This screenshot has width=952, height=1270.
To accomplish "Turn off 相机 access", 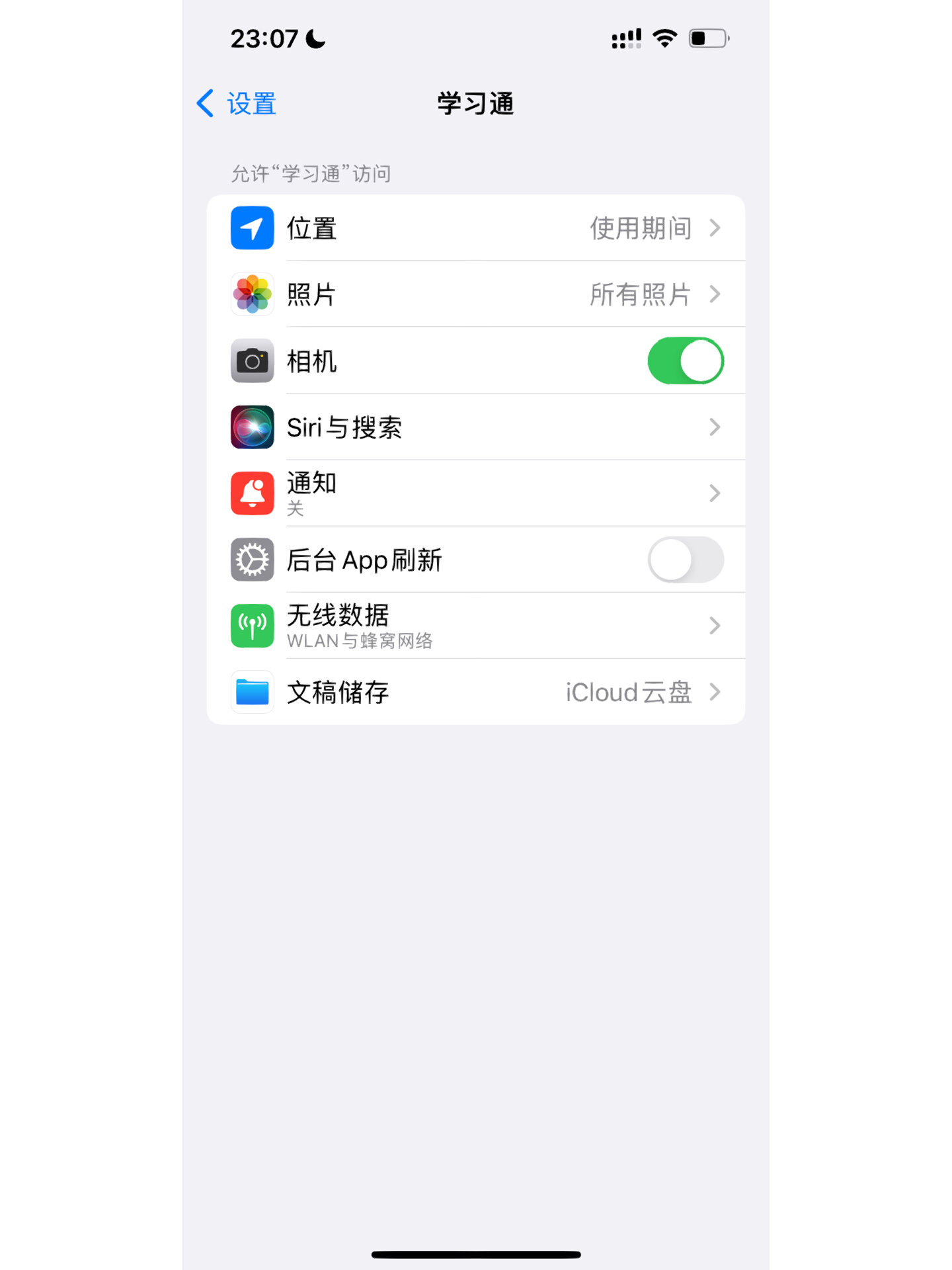I will [x=685, y=361].
